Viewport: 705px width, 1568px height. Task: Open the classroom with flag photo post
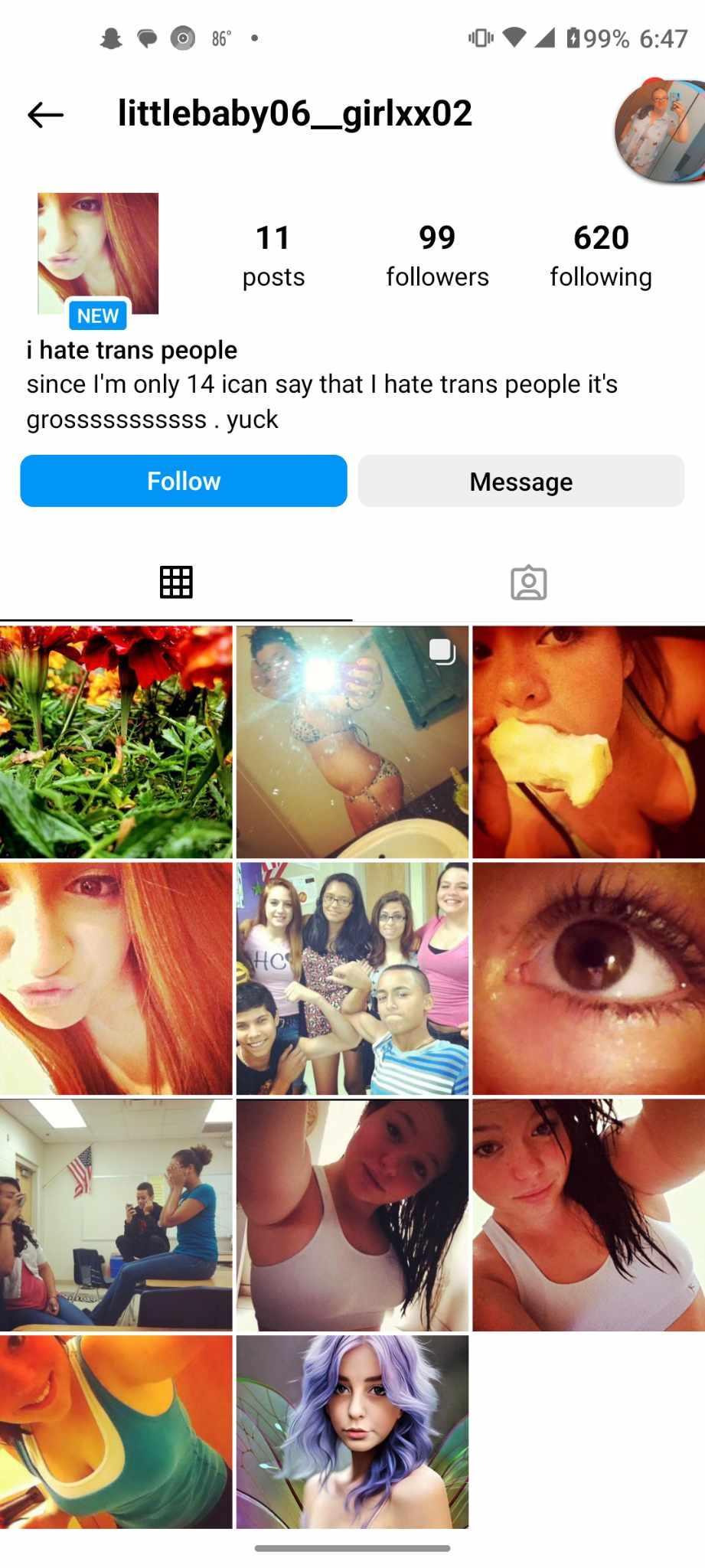point(116,1215)
